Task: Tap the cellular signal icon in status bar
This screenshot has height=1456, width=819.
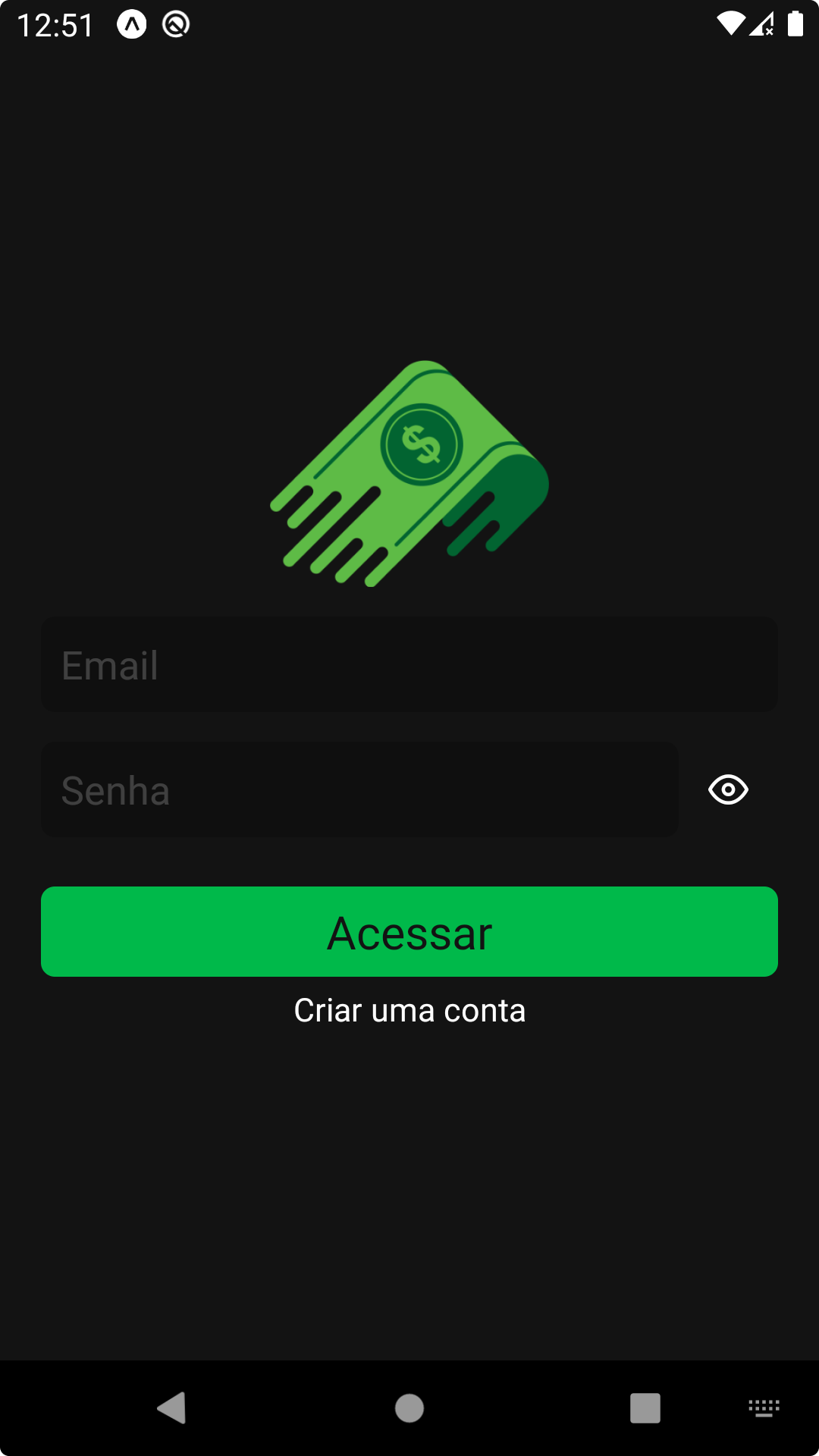Action: pos(761,25)
